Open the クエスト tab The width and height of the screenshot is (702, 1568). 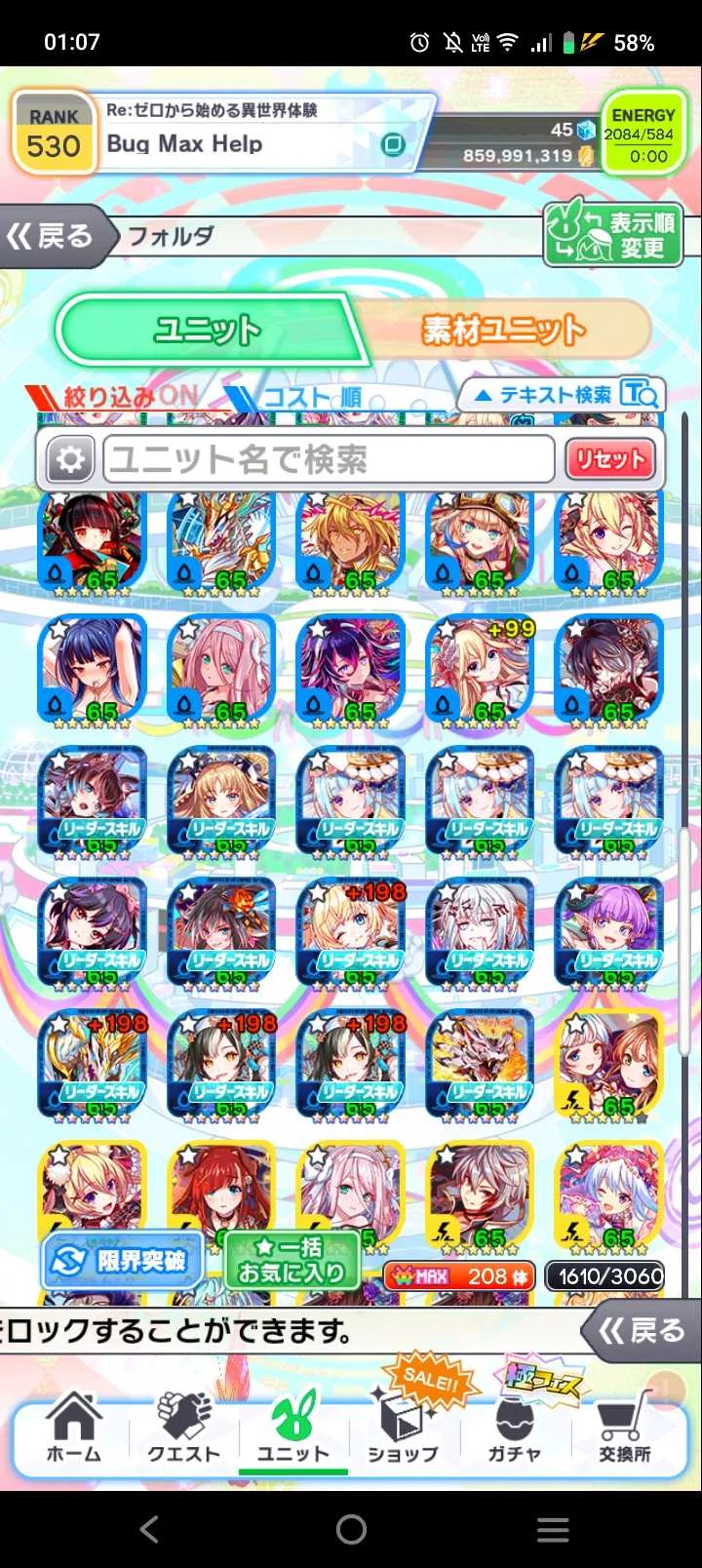click(183, 1428)
